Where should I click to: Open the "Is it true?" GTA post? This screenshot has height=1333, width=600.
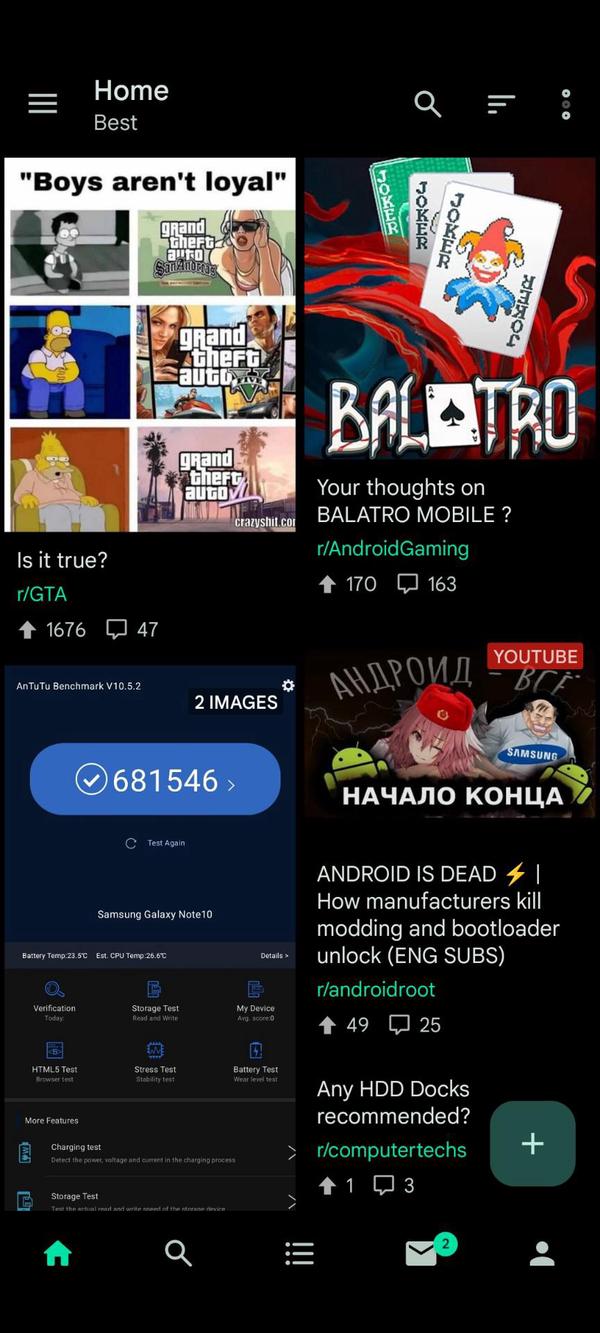[62, 560]
